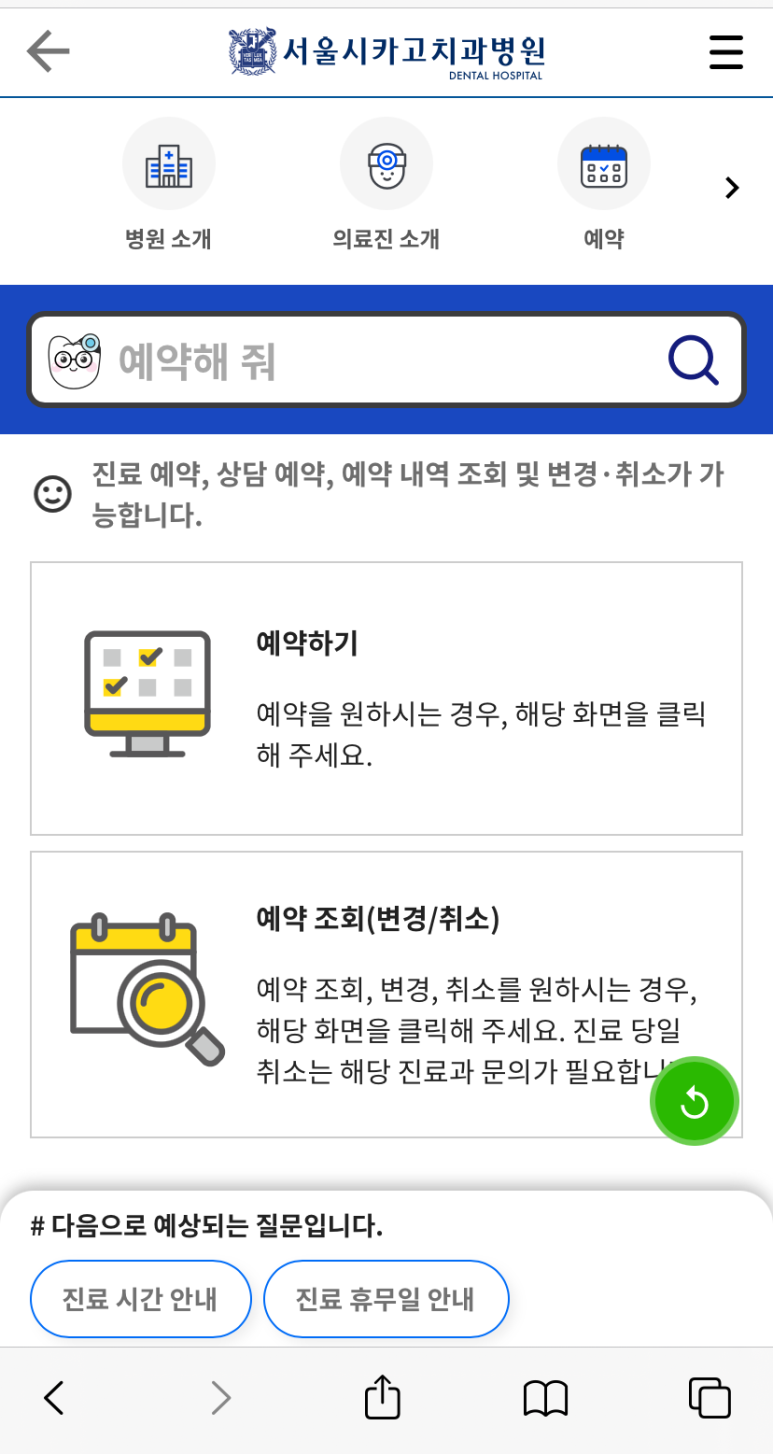Tap the green refresh floating button
The width and height of the screenshot is (773, 1454).
click(x=694, y=1101)
